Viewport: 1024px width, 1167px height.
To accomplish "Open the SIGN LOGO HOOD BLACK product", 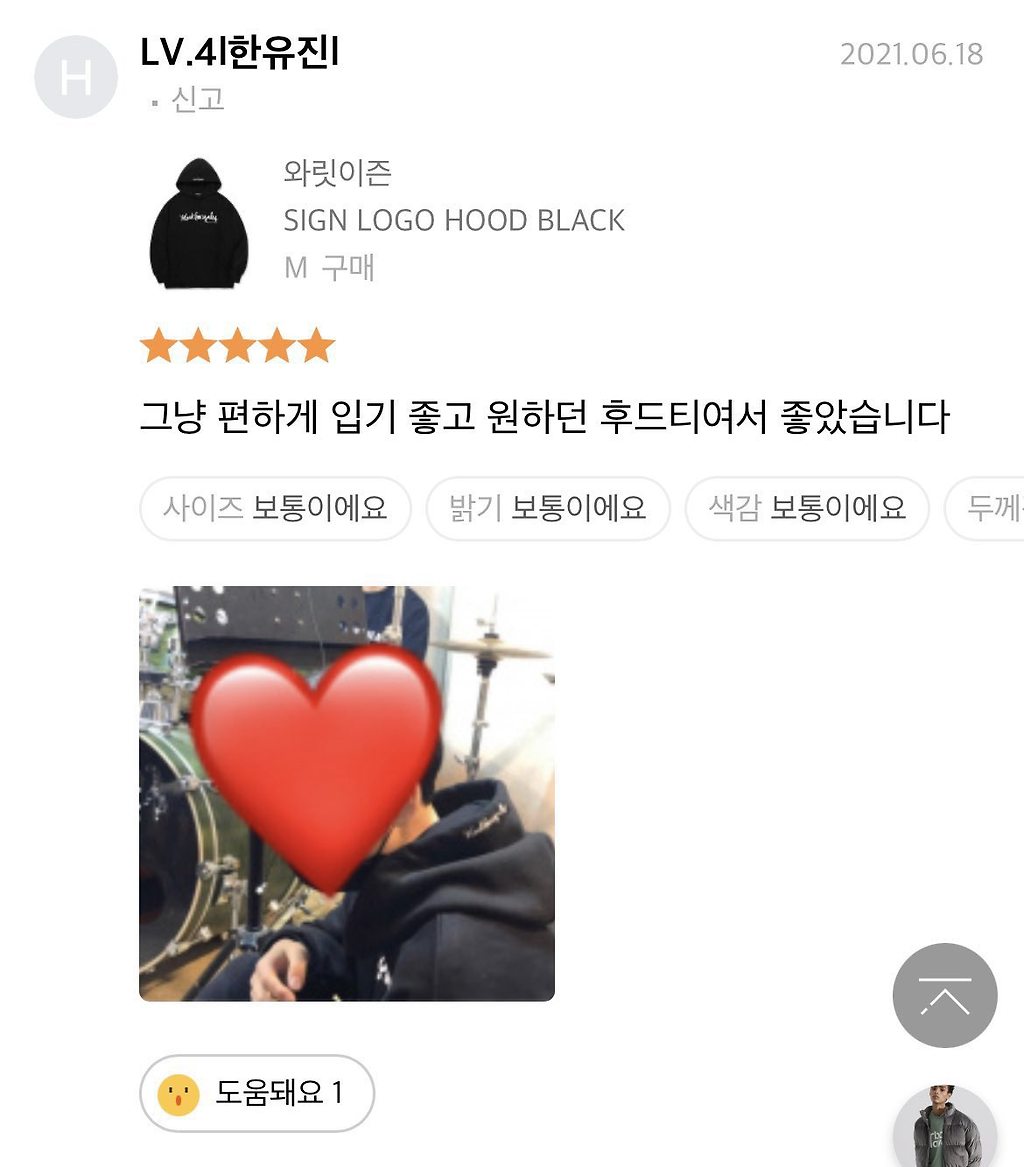I will click(454, 220).
